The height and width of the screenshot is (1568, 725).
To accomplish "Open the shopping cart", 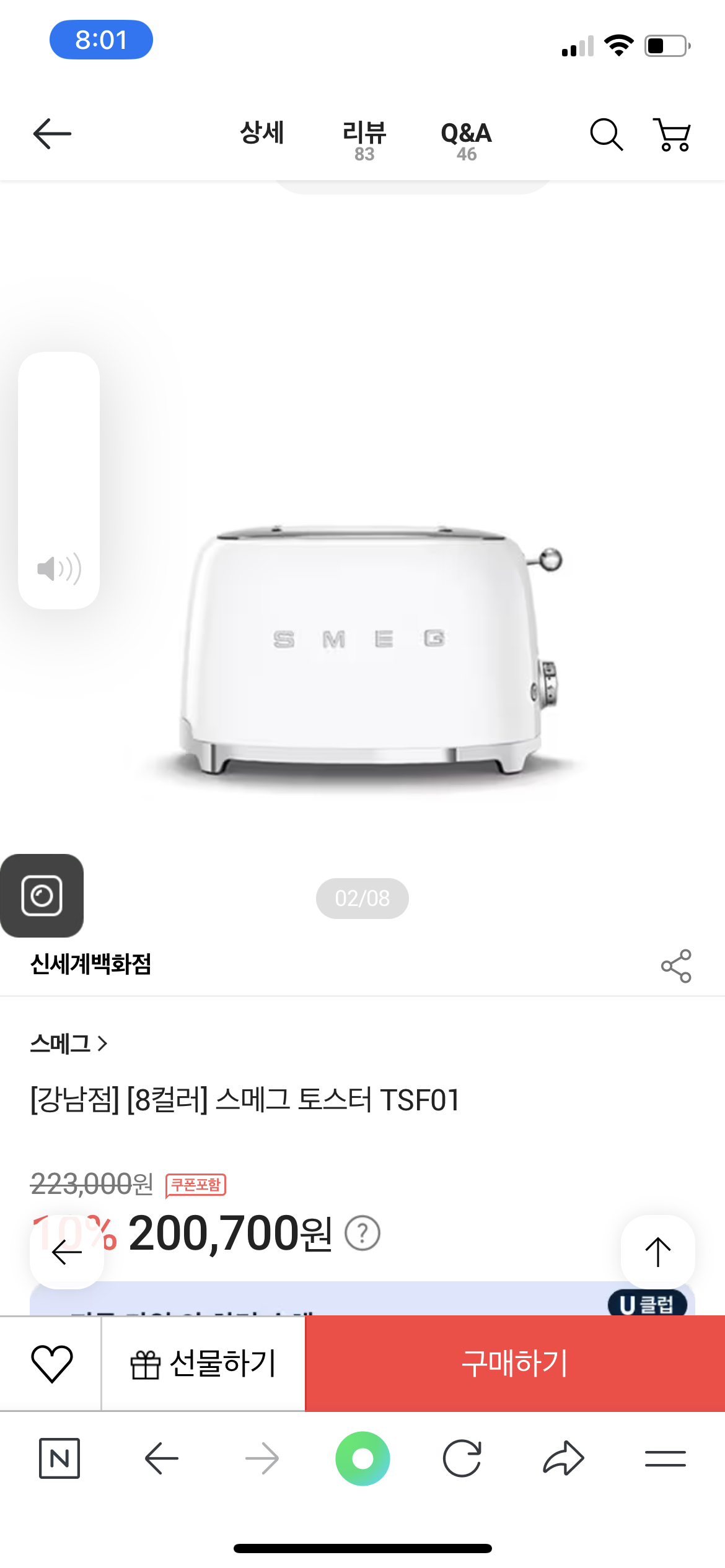I will point(672,134).
